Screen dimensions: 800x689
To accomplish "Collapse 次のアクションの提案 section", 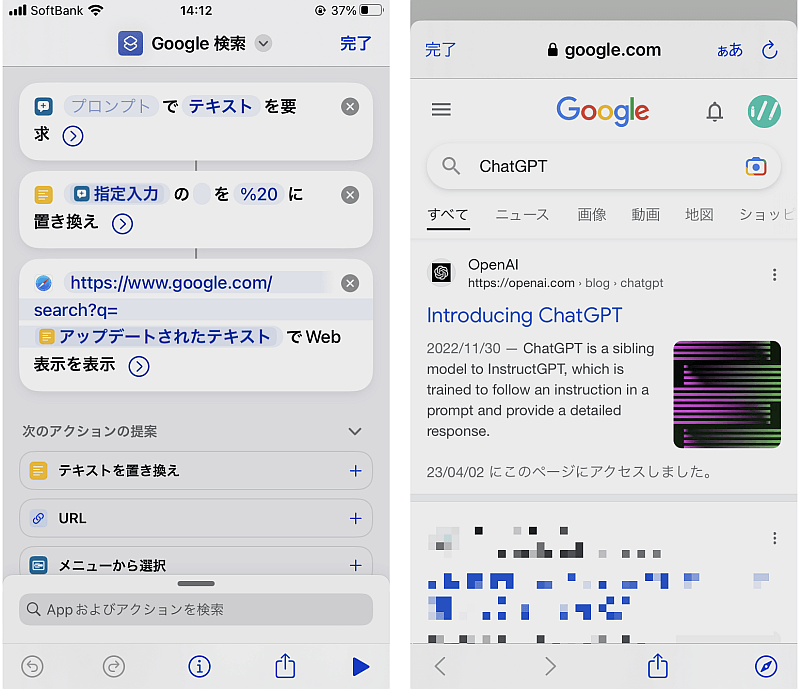I will tap(355, 432).
